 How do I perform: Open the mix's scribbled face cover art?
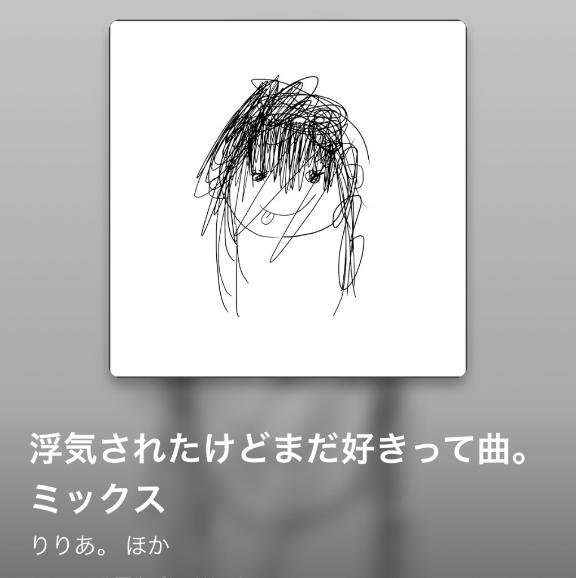click(288, 199)
